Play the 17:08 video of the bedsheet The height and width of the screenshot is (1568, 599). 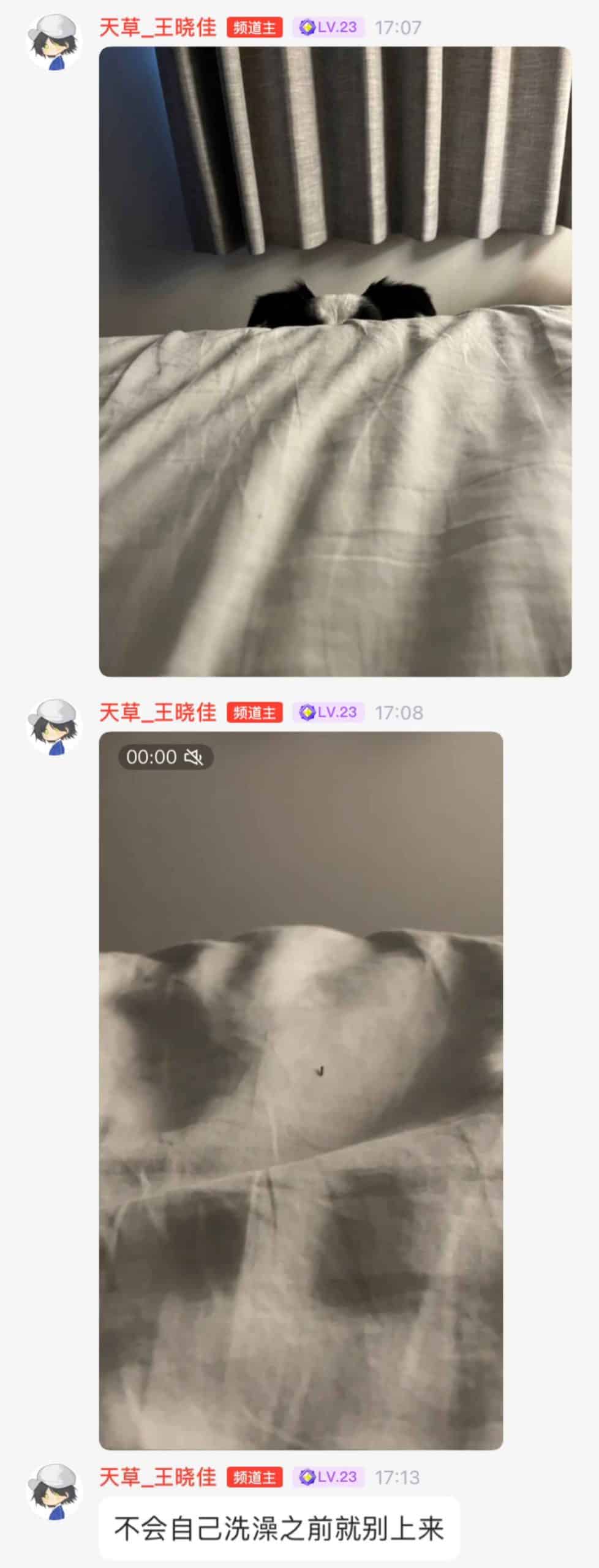coord(301,1090)
